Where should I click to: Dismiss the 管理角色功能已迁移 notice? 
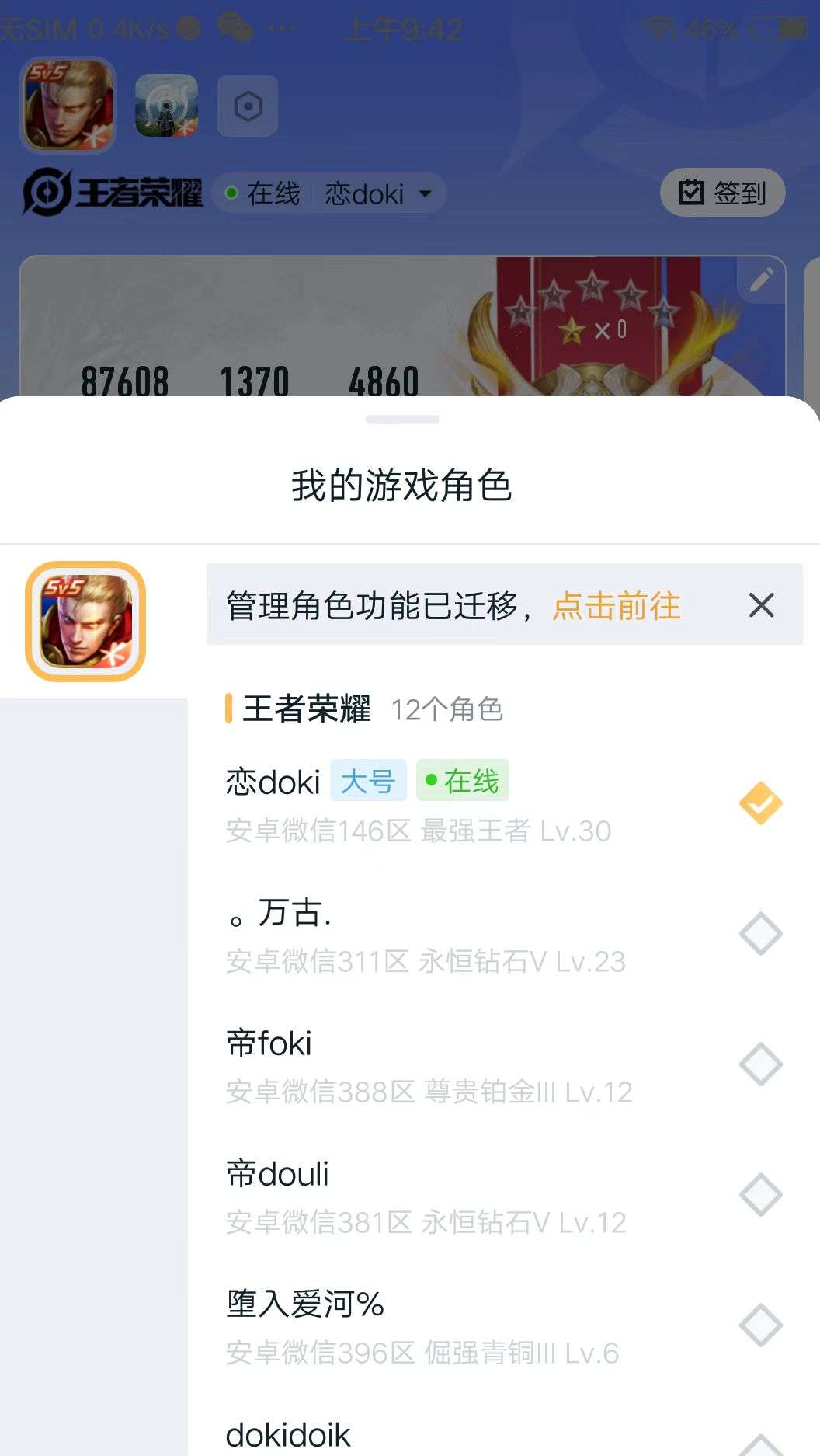(762, 607)
